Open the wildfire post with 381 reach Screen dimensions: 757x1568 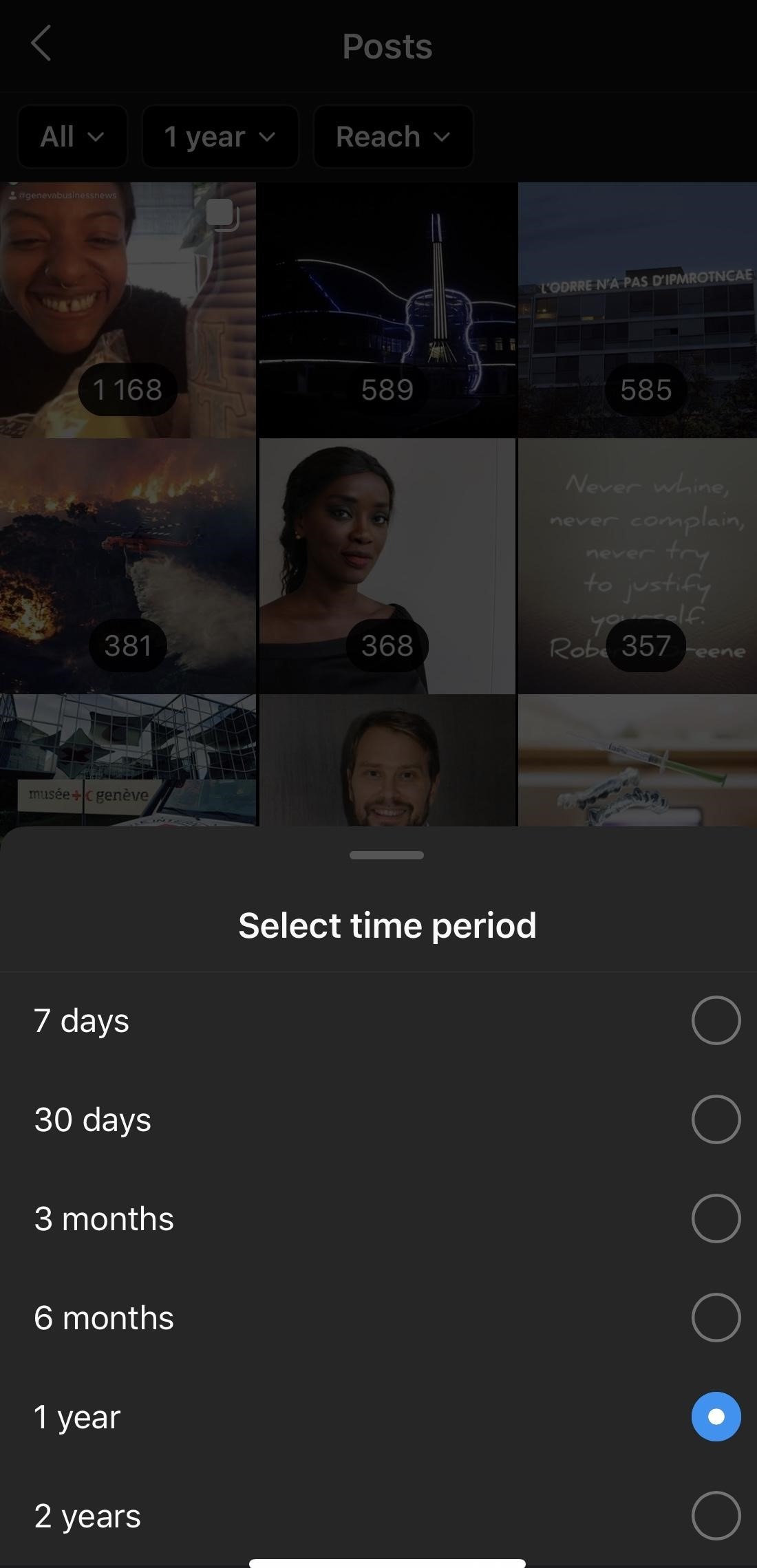pos(127,566)
